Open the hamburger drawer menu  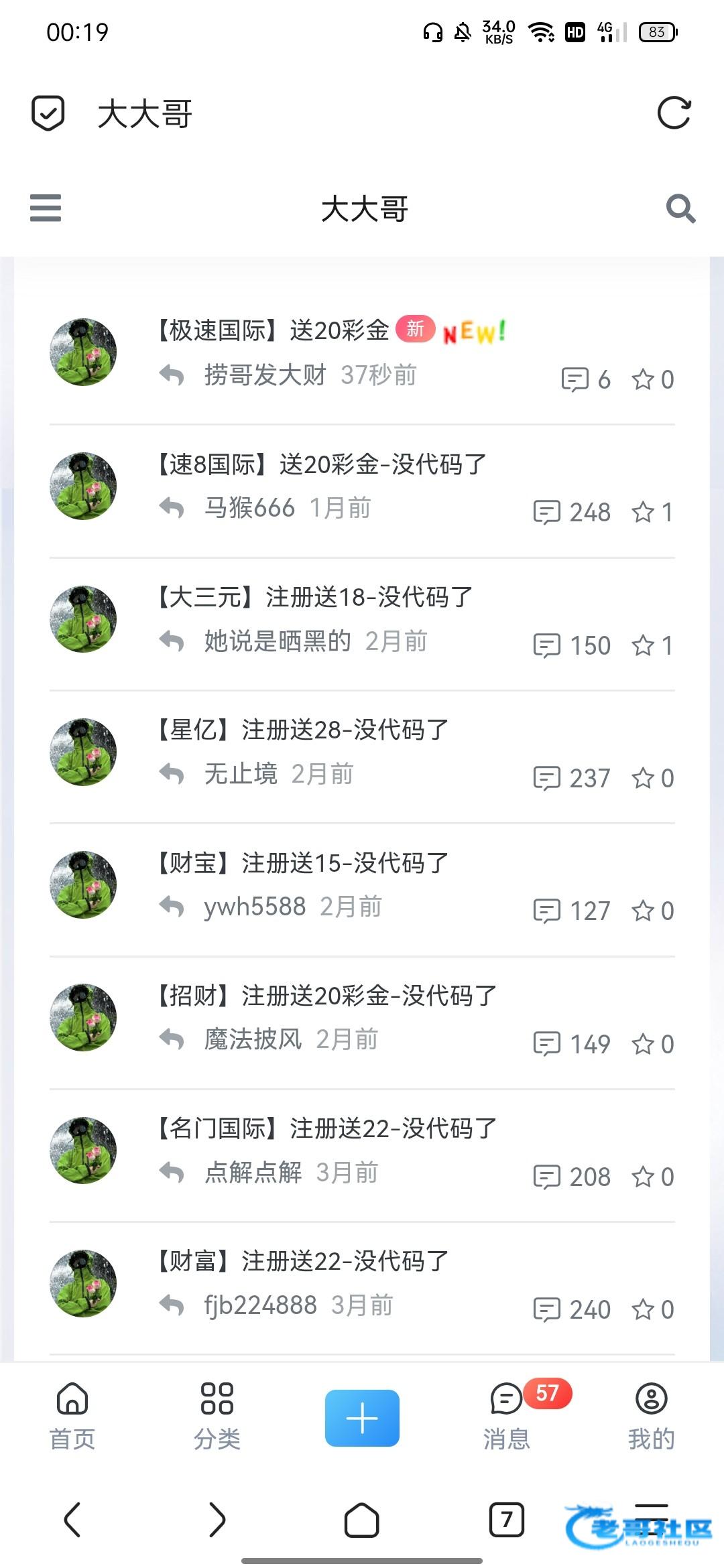click(x=46, y=208)
